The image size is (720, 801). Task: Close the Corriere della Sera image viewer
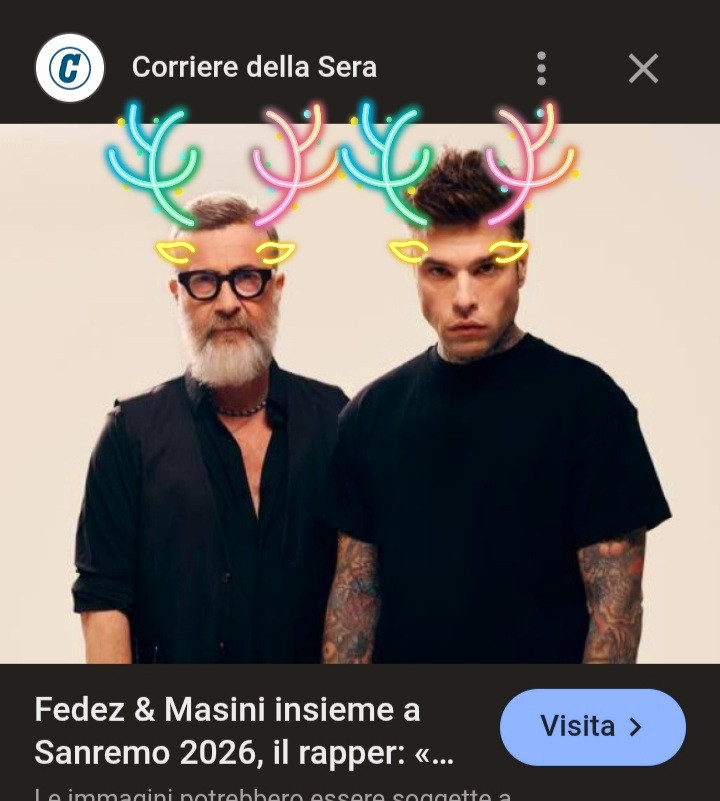tap(643, 68)
